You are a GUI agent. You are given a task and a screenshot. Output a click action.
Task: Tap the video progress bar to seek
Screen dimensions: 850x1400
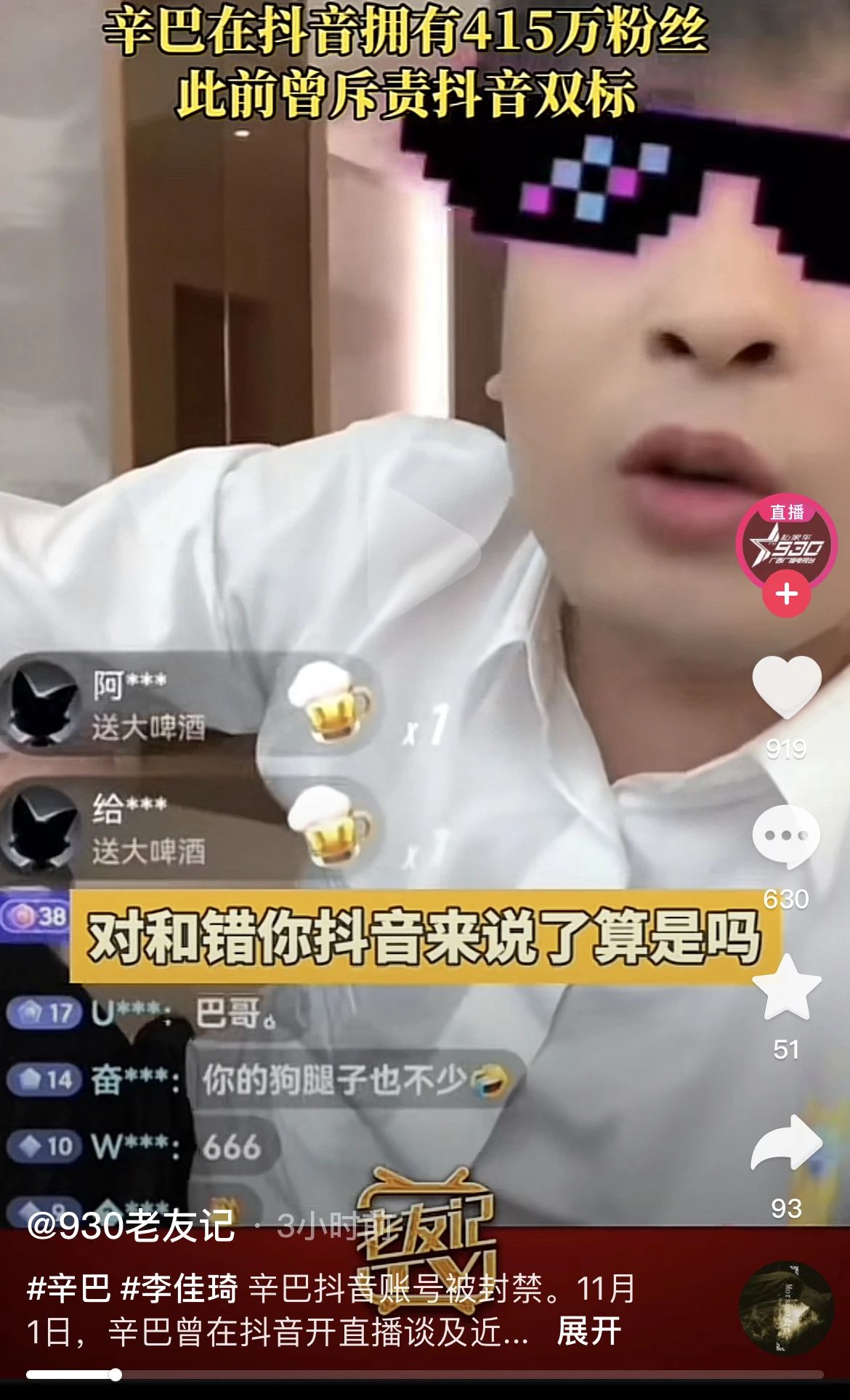pos(425,1375)
